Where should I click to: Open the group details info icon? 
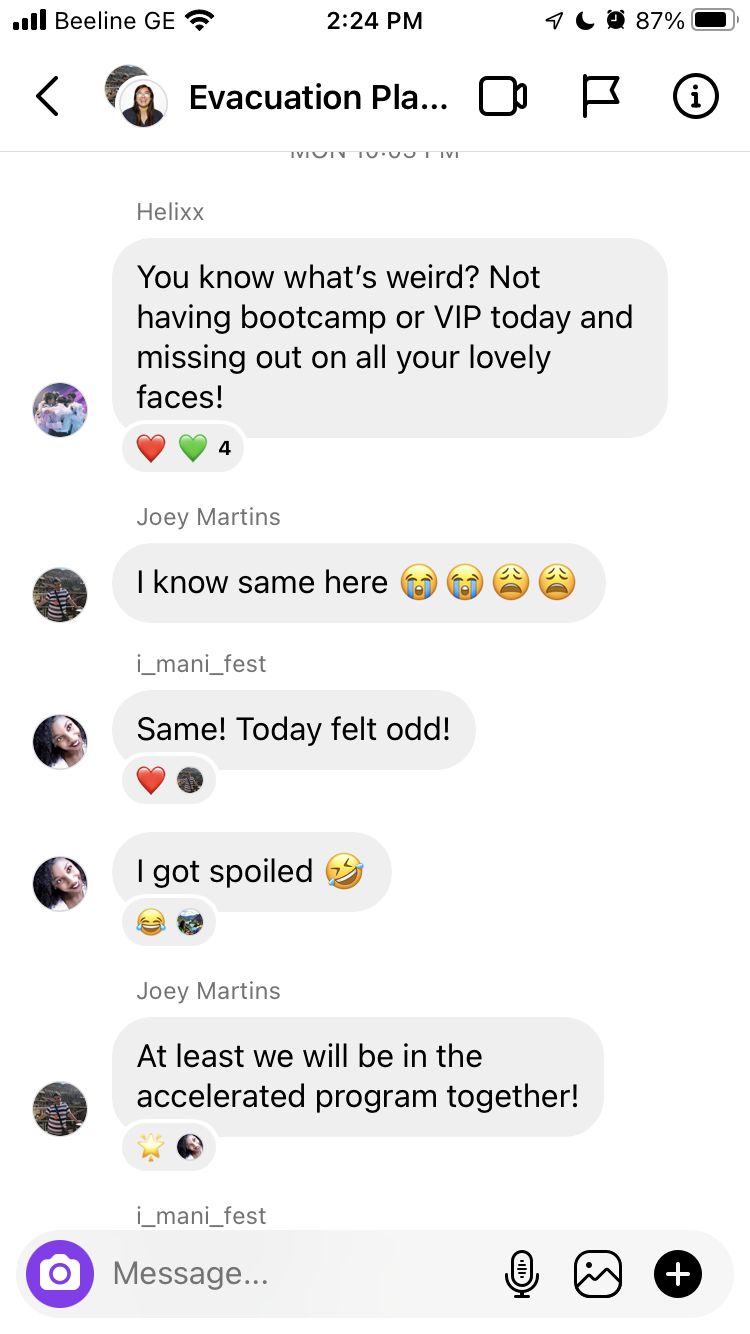[695, 97]
